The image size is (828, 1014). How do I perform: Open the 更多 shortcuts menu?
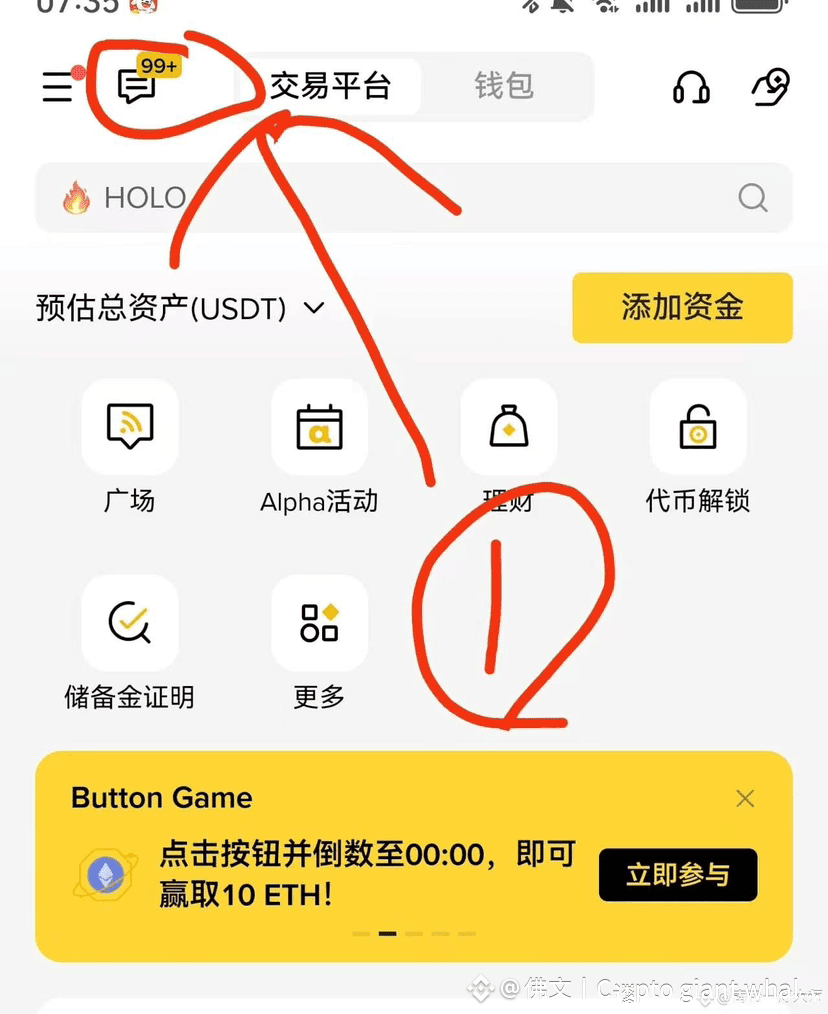(319, 623)
